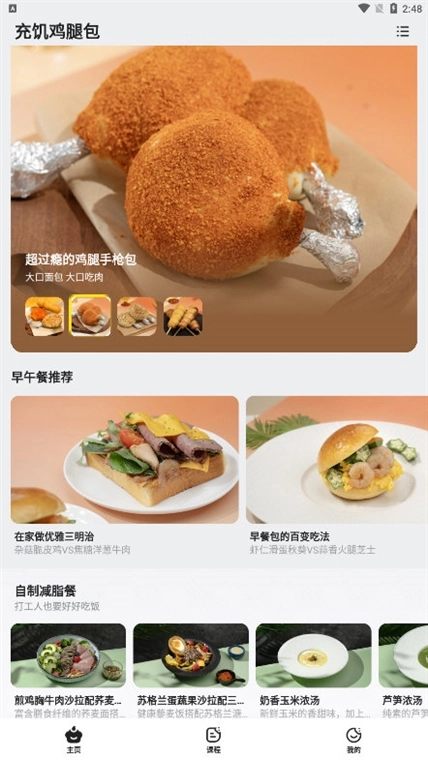Screen dimensions: 428x760
Task: Switch to the 主页 tab
Action: pyautogui.click(x=73, y=740)
